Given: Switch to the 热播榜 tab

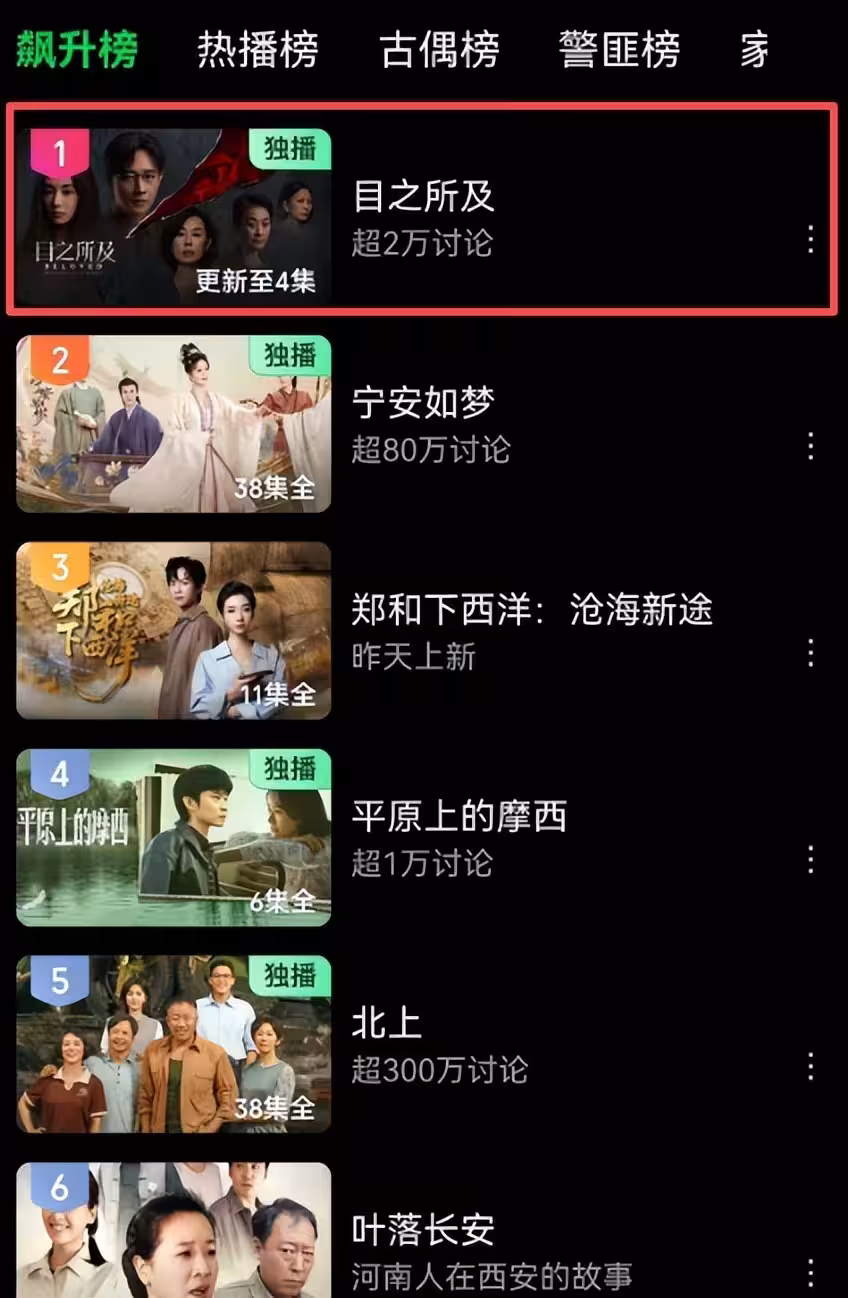Looking at the screenshot, I should [257, 50].
